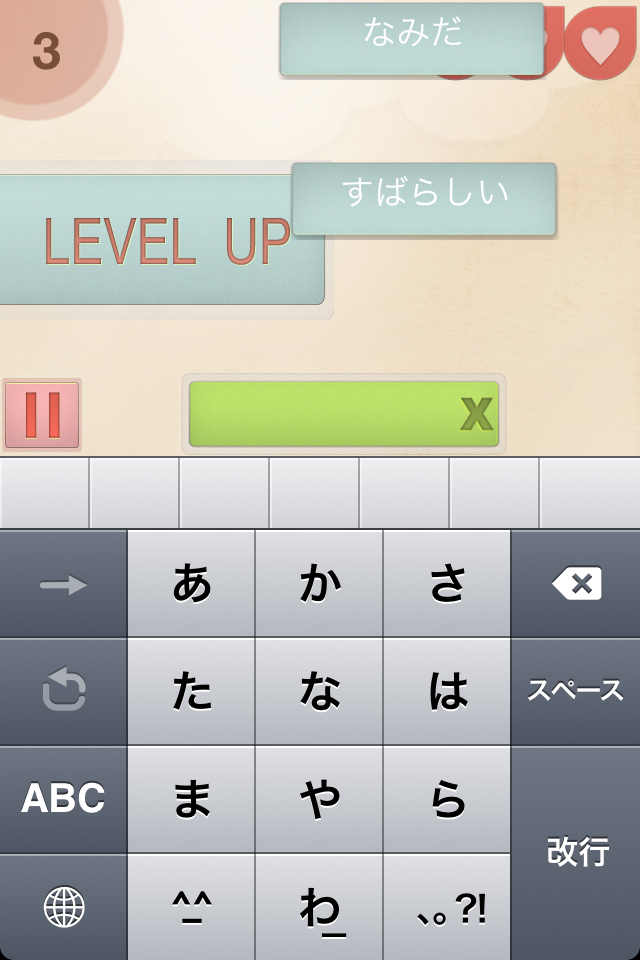Type the さ key
The image size is (640, 960).
pos(447,584)
